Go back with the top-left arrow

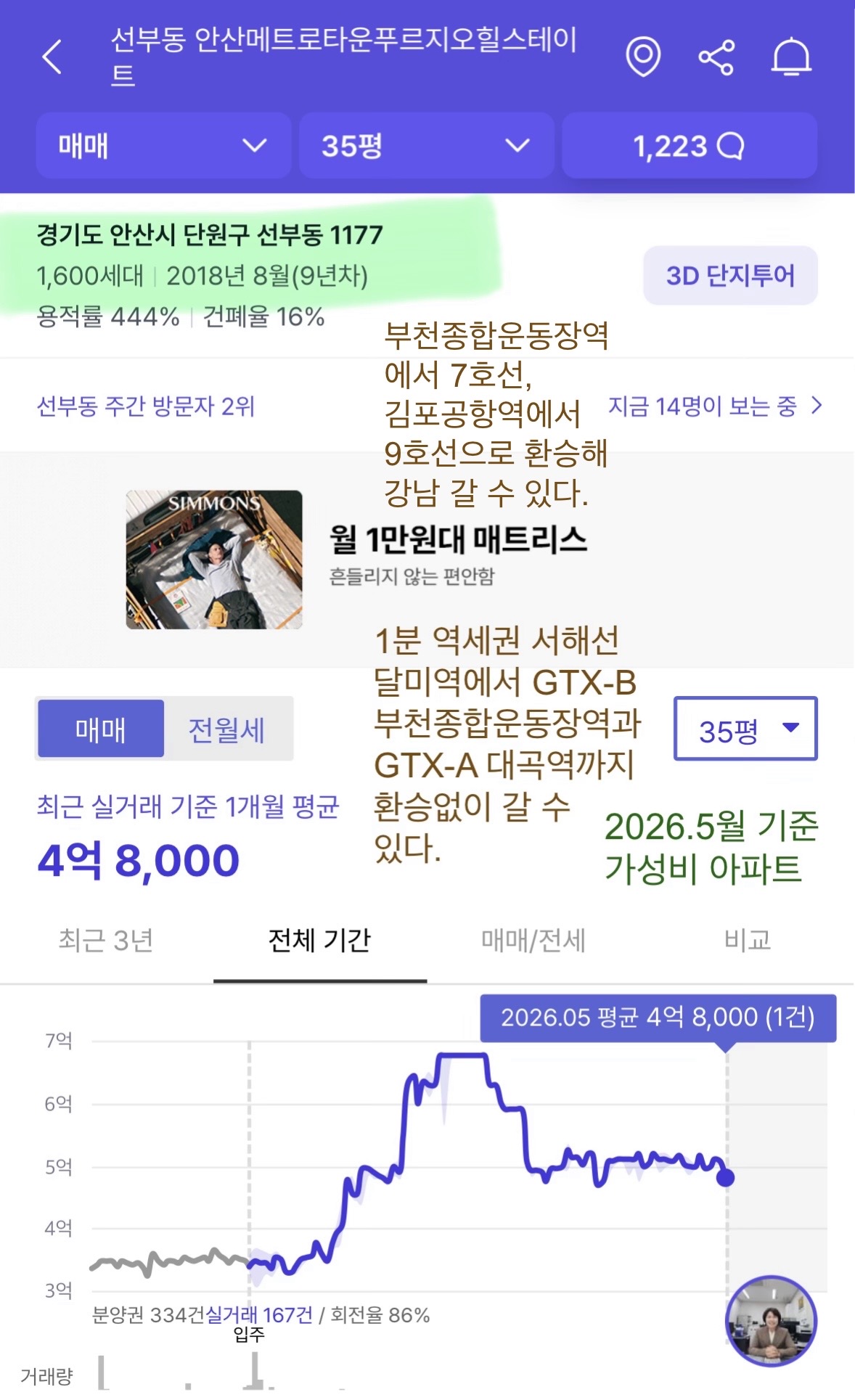[x=52, y=57]
